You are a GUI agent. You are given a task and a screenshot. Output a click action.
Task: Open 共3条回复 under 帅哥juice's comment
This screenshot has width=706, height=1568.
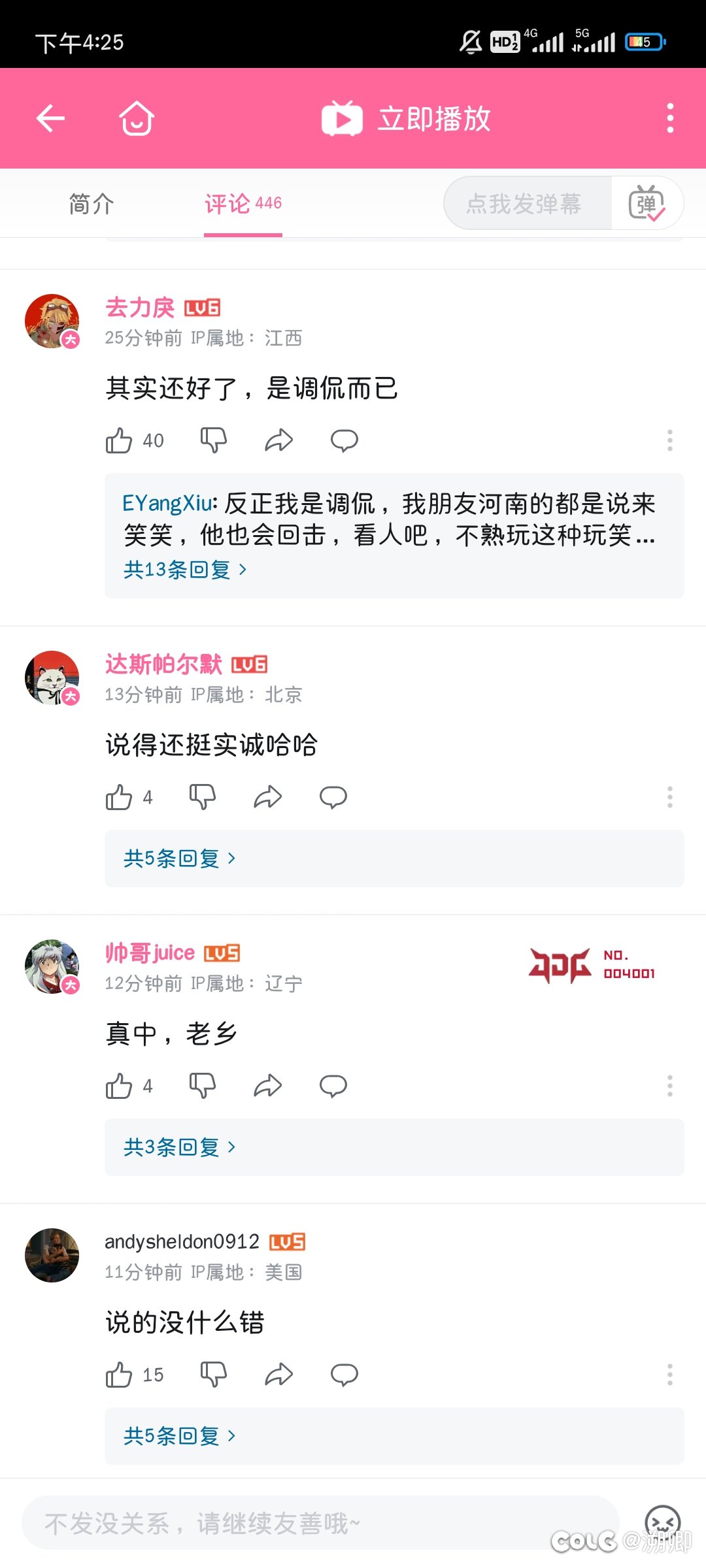point(180,1147)
